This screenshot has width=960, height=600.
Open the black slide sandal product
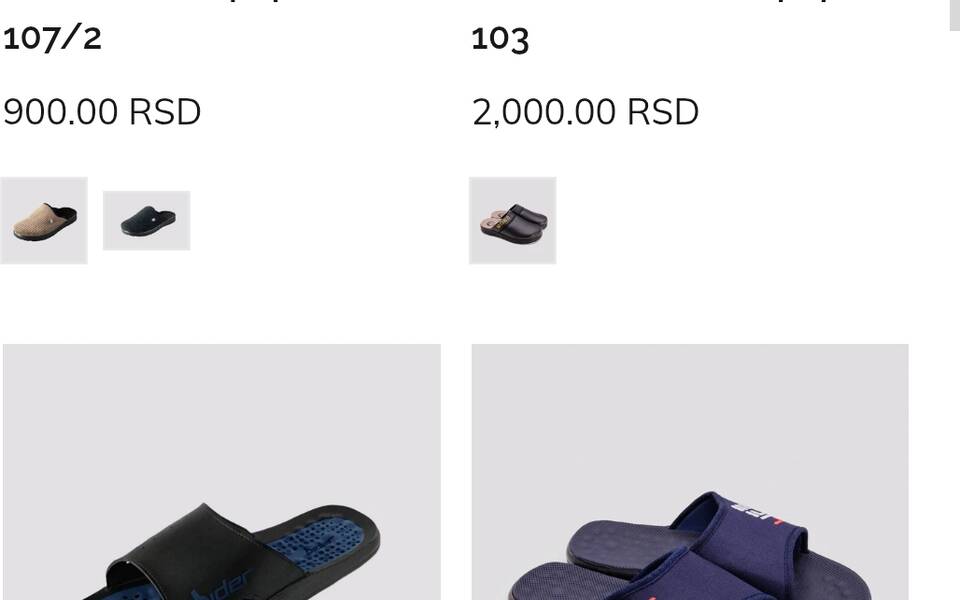[x=221, y=480]
